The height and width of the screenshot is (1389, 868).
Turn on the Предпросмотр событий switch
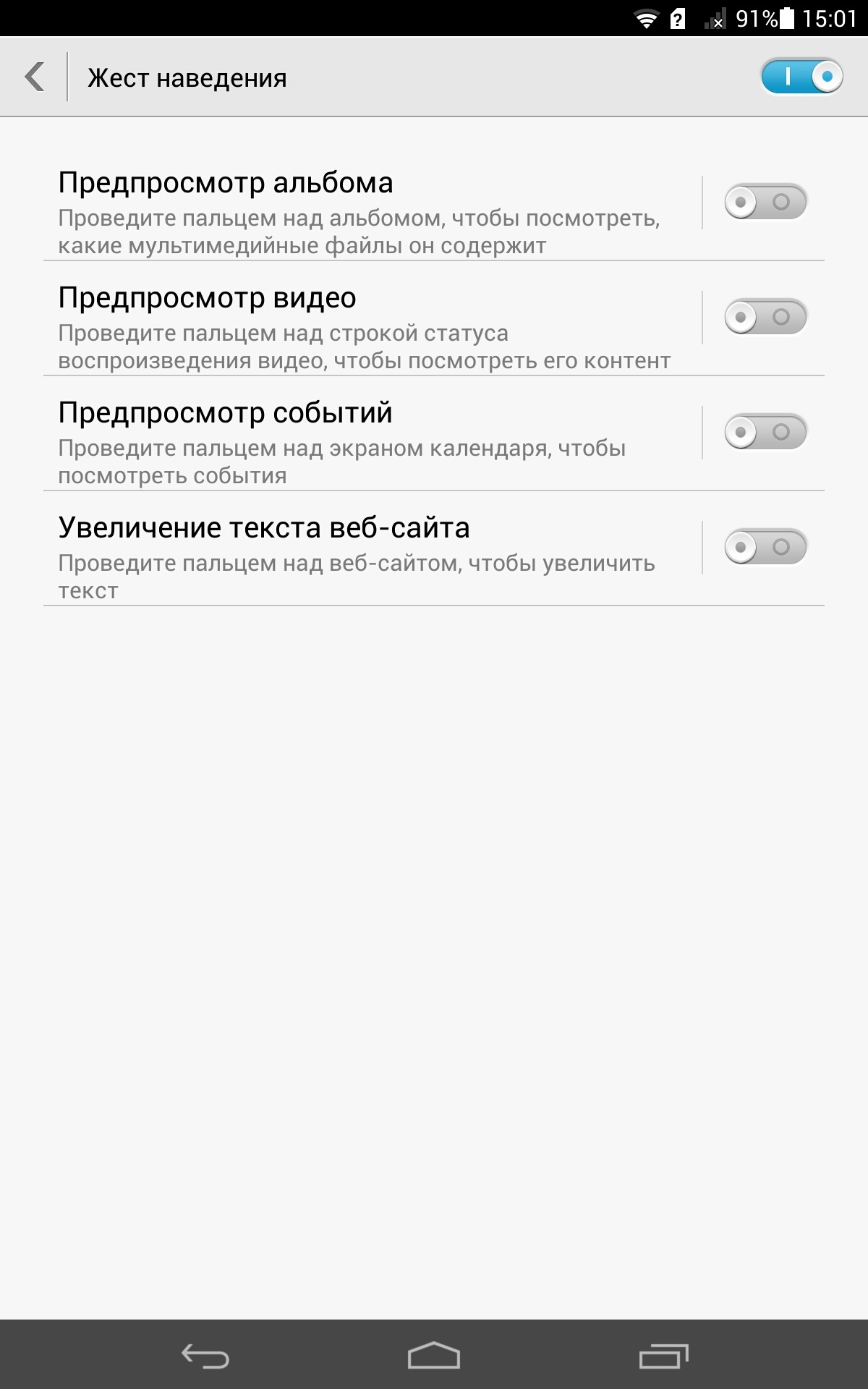[x=765, y=432]
